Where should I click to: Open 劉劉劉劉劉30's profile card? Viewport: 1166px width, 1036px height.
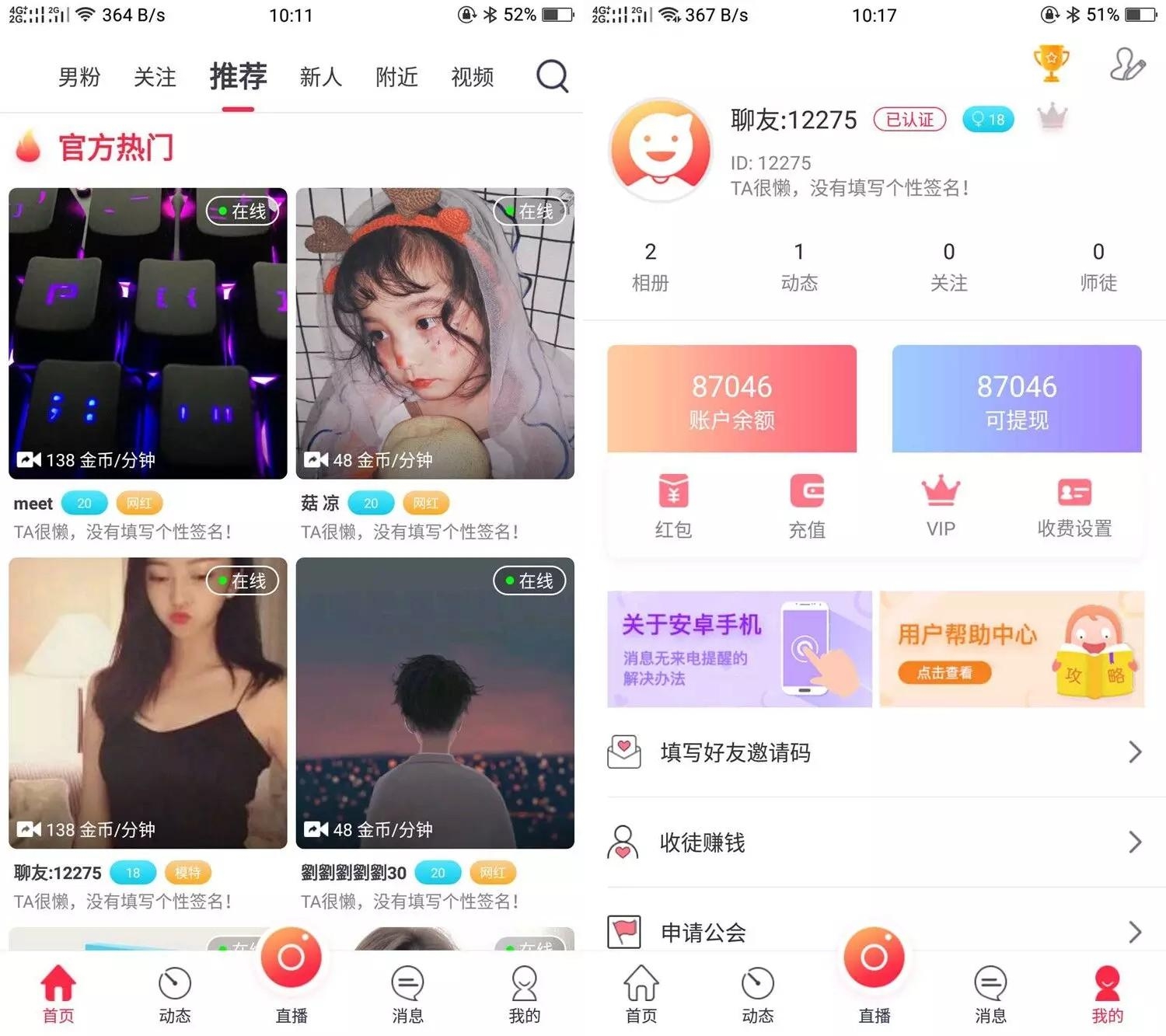[435, 703]
